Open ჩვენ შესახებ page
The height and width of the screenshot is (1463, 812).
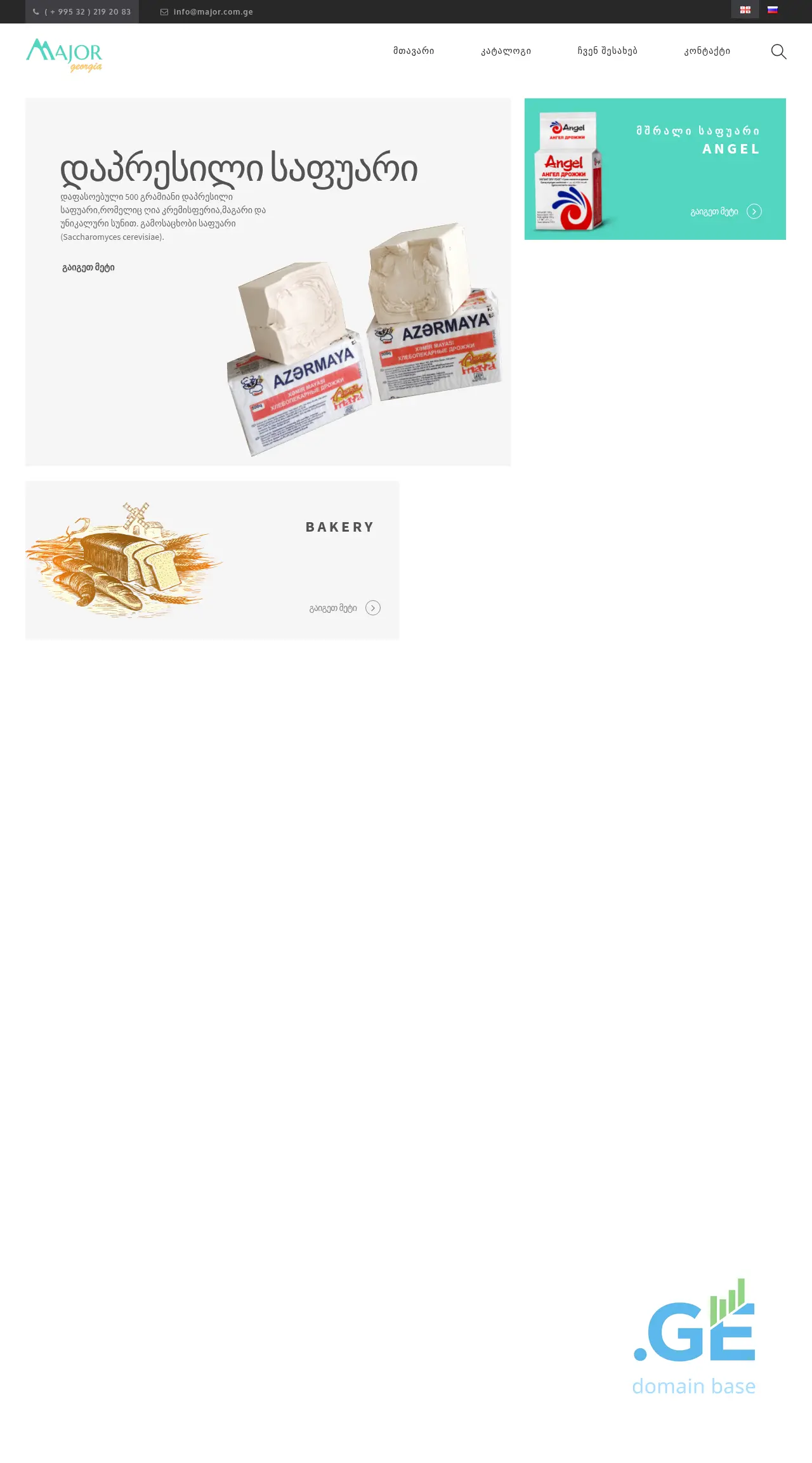point(607,51)
